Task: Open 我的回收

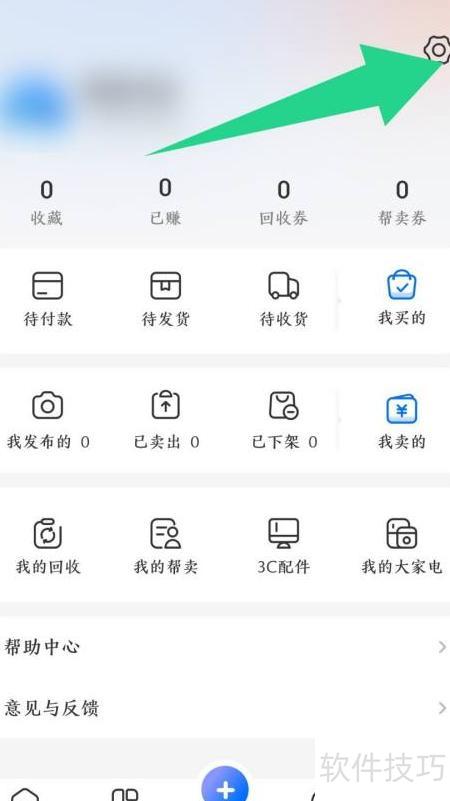Action: click(48, 546)
